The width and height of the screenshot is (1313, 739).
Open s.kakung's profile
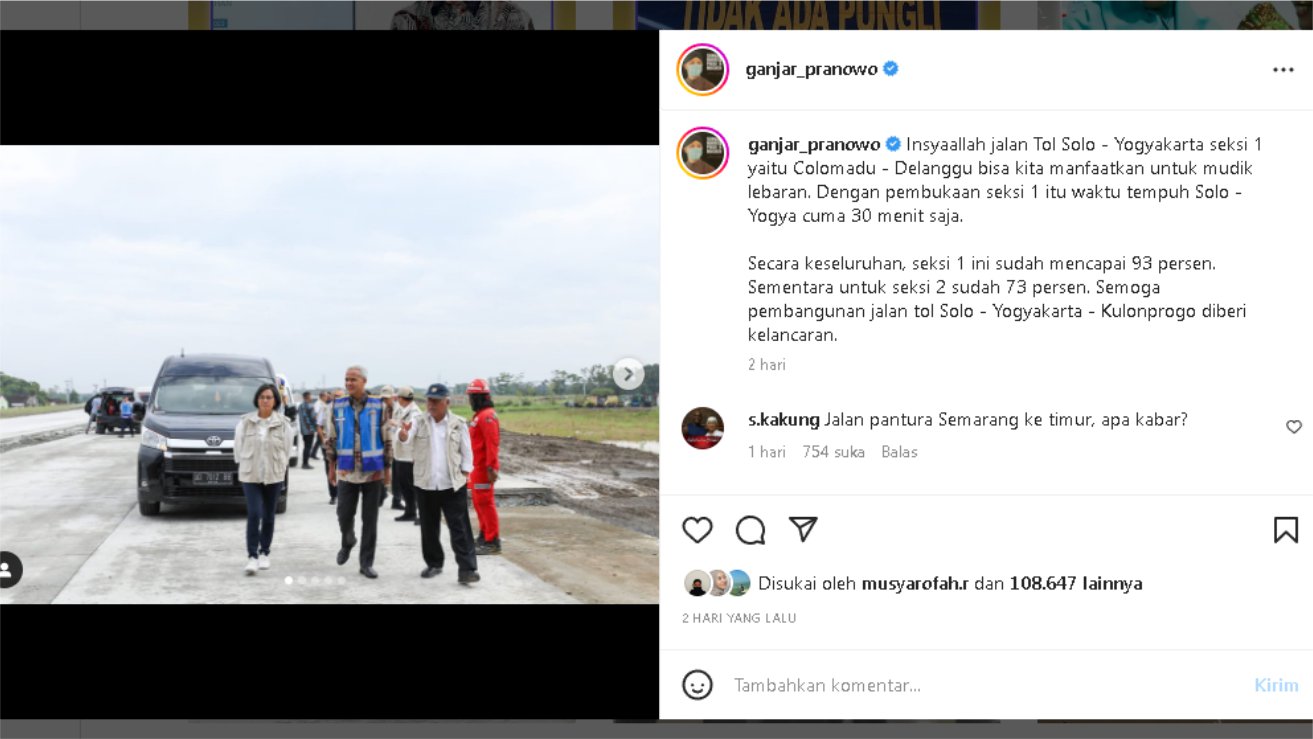(x=783, y=420)
